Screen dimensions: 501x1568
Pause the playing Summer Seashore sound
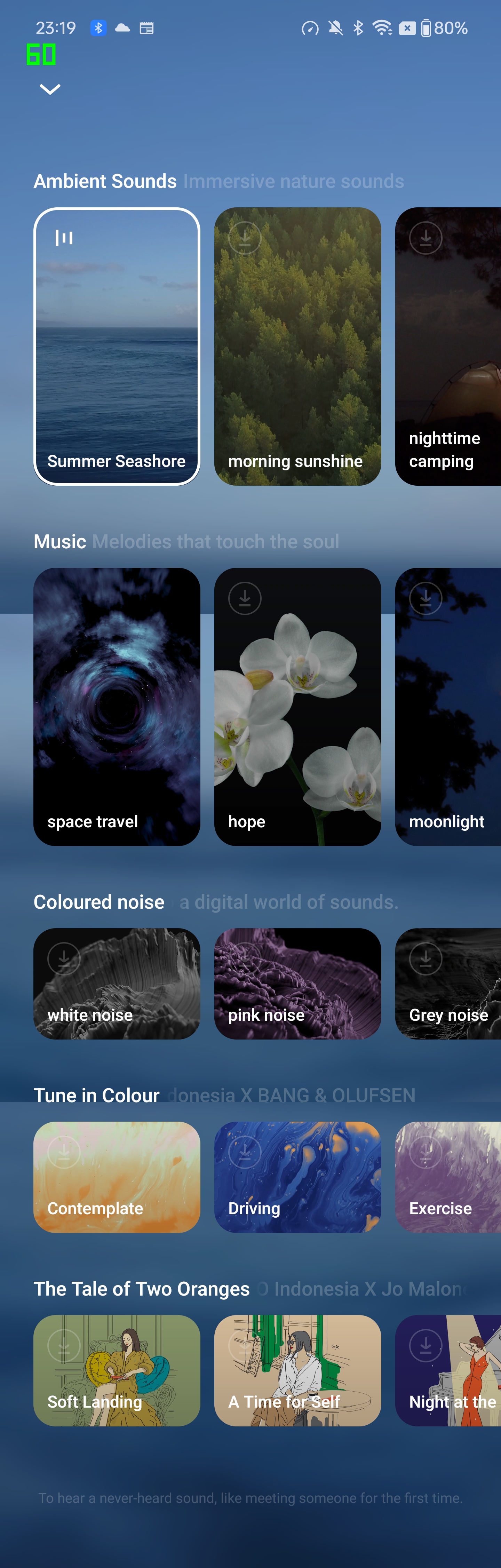(x=64, y=237)
